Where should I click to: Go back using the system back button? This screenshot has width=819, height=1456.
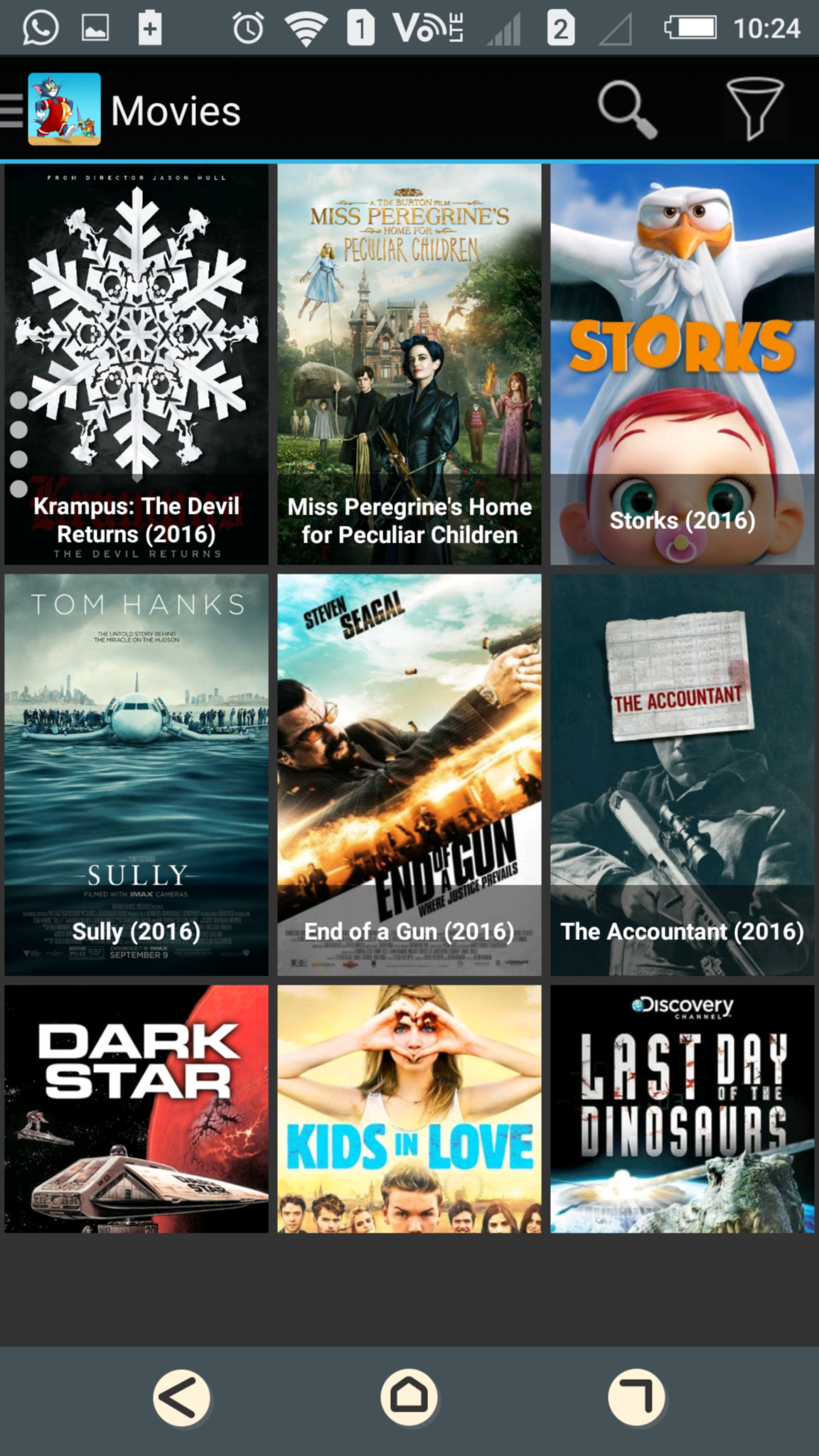pos(182,1398)
